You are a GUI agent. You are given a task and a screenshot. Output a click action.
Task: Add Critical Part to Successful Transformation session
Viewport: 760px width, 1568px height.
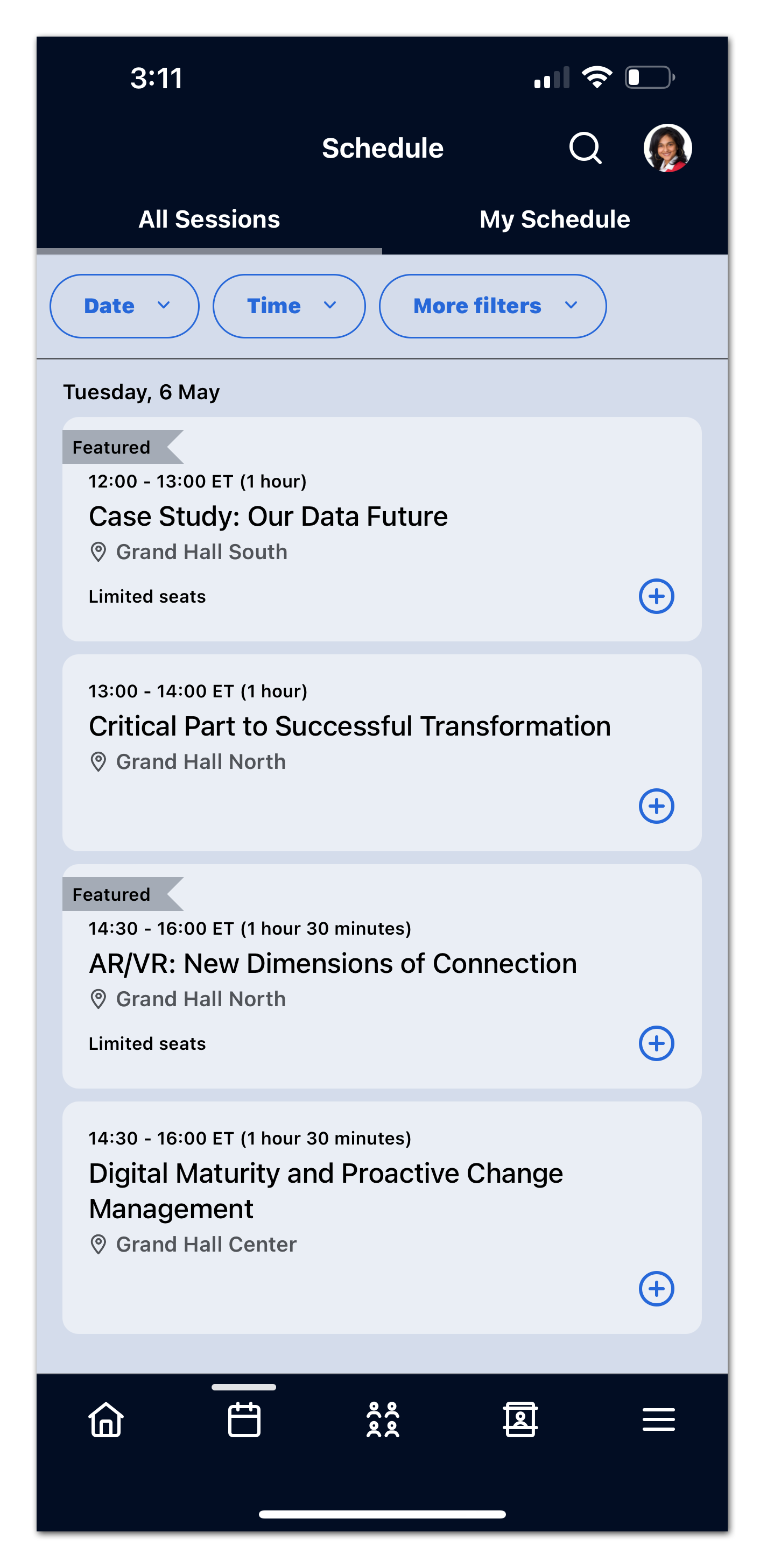tap(658, 806)
